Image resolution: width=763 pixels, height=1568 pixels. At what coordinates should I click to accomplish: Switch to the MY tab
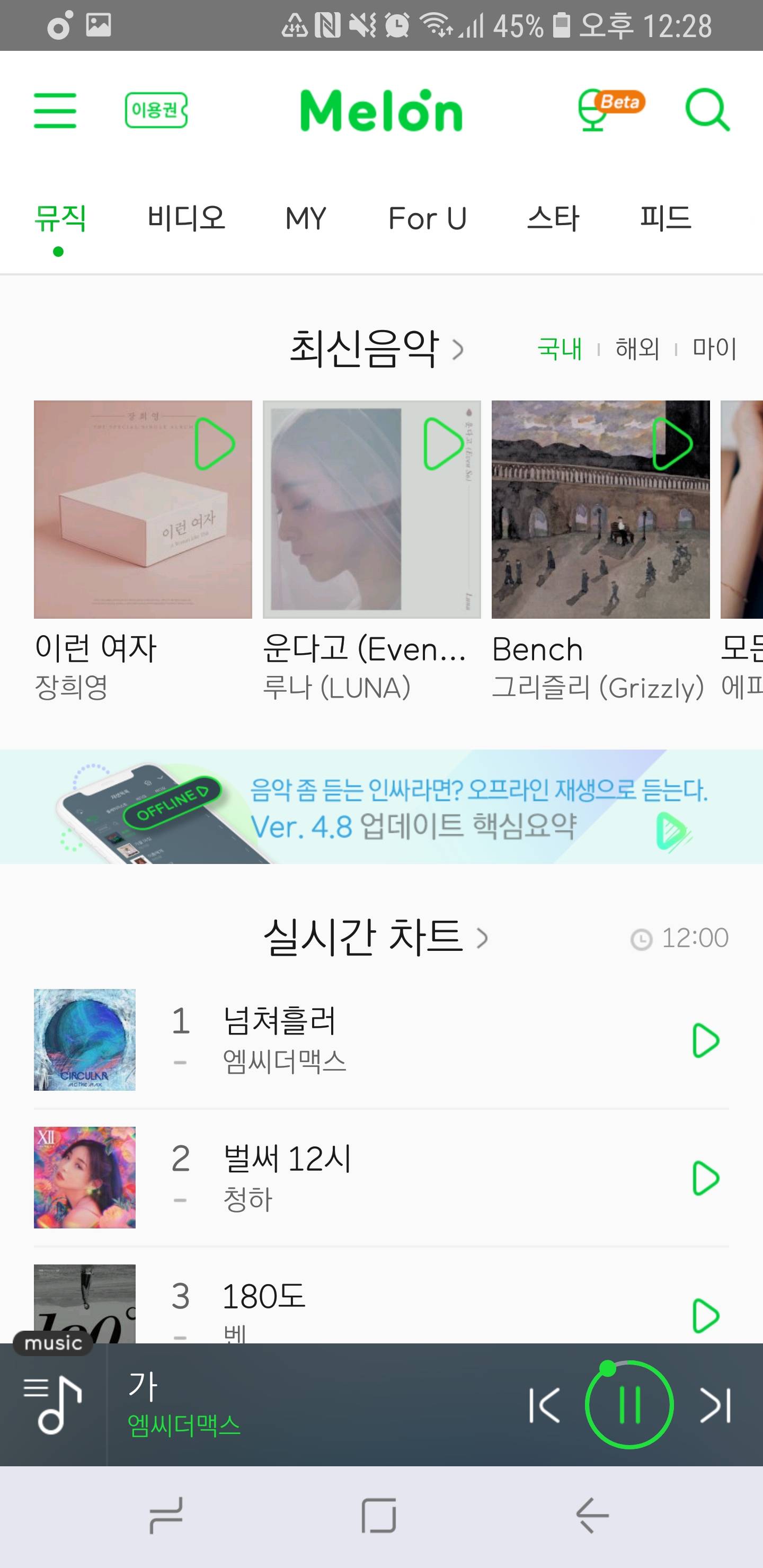(x=306, y=219)
